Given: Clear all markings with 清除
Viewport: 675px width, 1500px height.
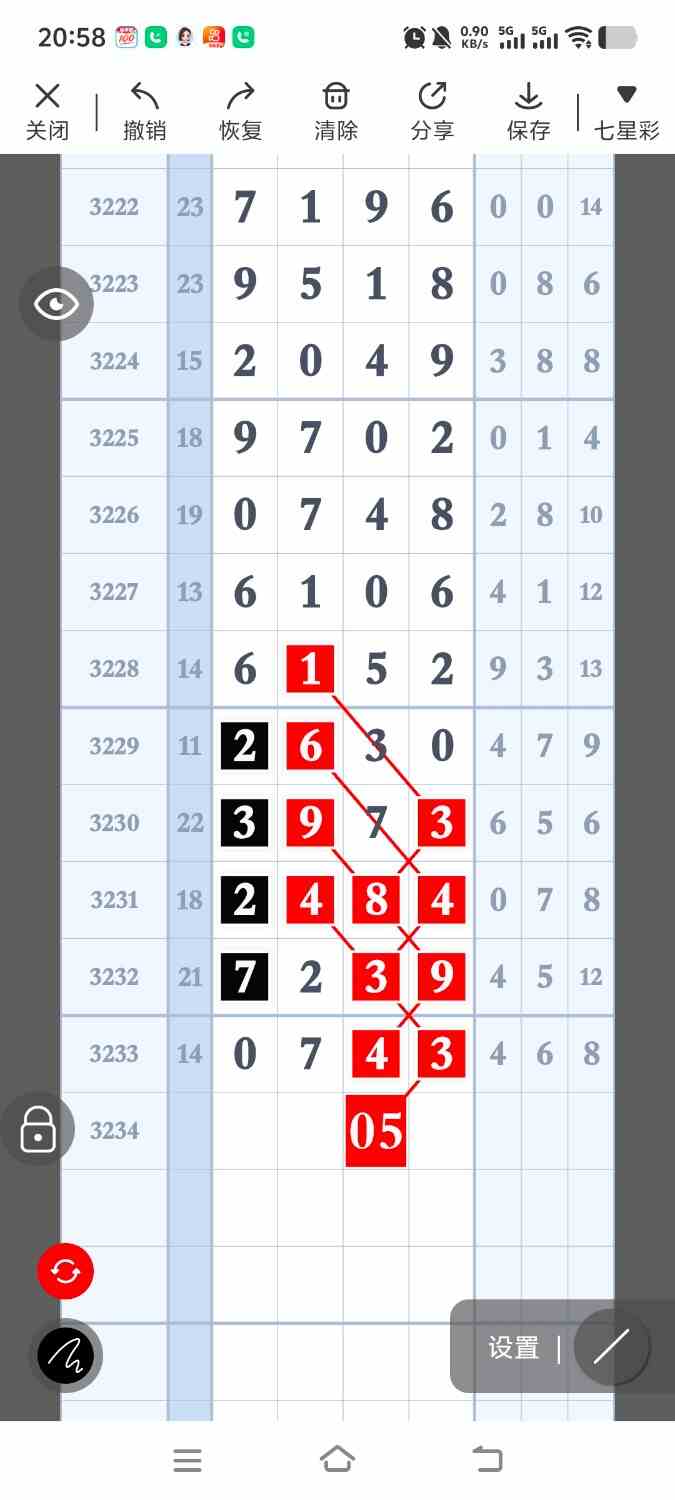Looking at the screenshot, I should [336, 111].
